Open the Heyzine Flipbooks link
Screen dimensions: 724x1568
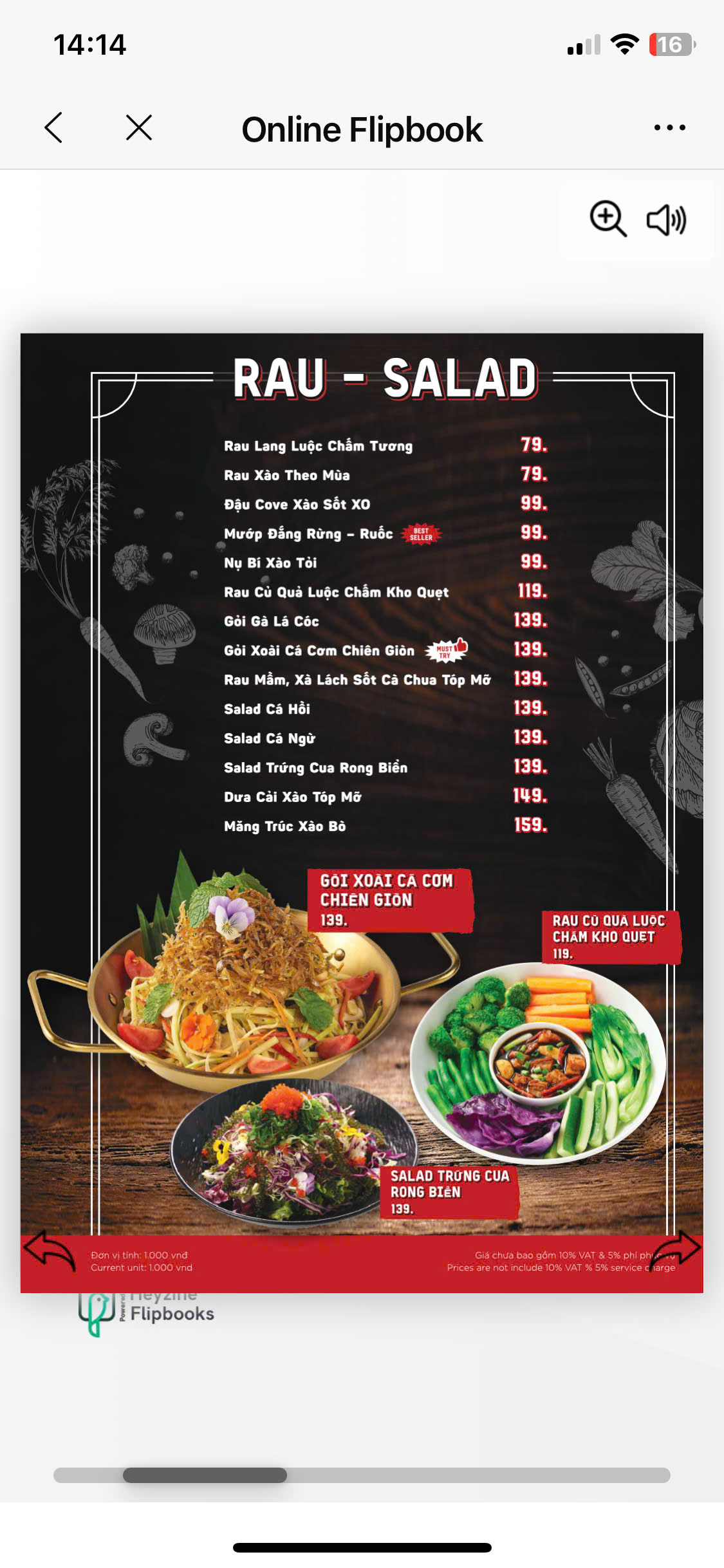point(147,1312)
